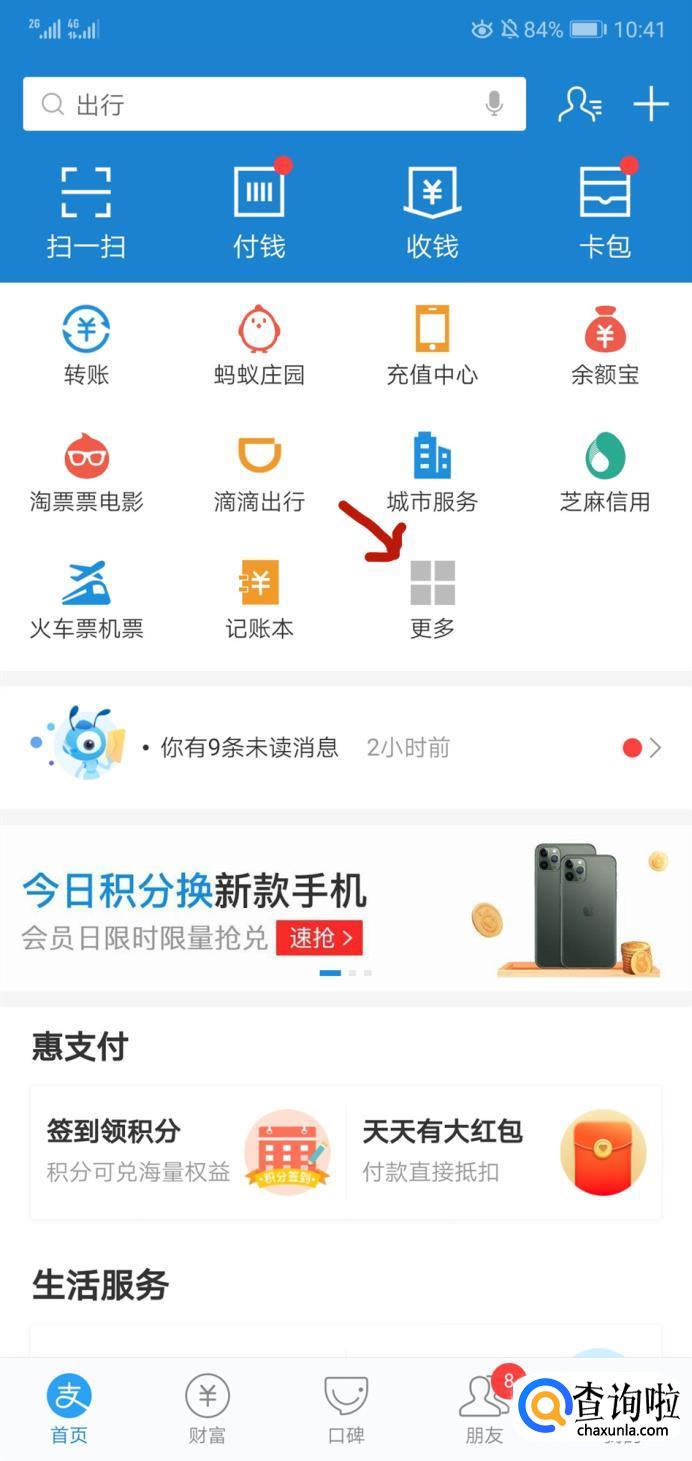
Task: Tap 更多 to see more apps
Action: coord(432,599)
